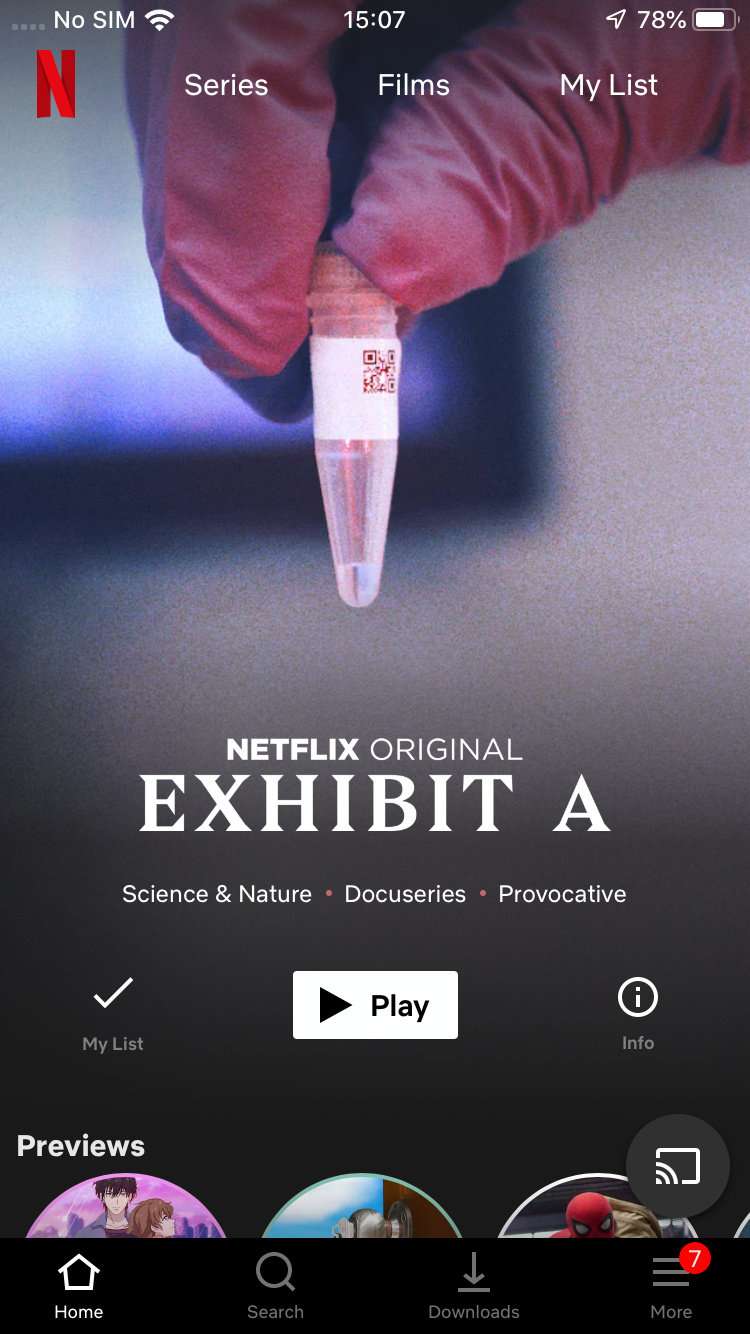Tap the Netflix logo icon
The image size is (750, 1334).
(56, 84)
